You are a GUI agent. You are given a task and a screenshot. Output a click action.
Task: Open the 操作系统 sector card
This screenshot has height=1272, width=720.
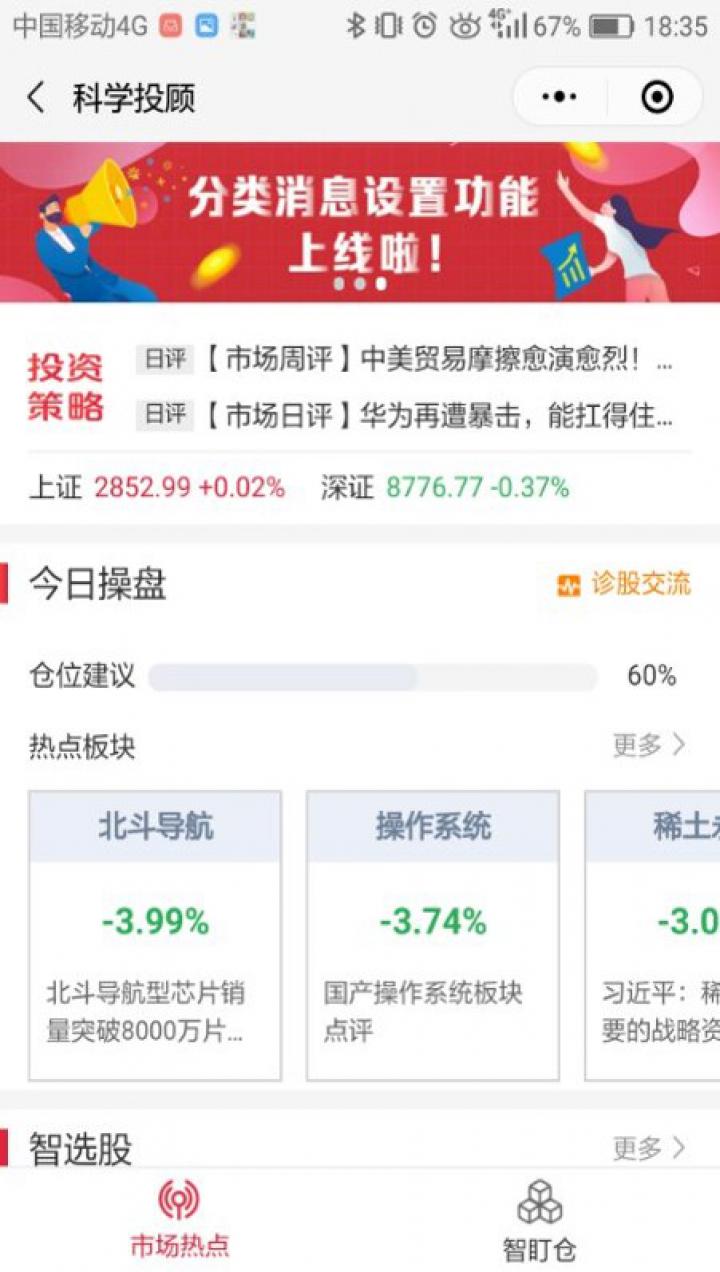tap(432, 935)
